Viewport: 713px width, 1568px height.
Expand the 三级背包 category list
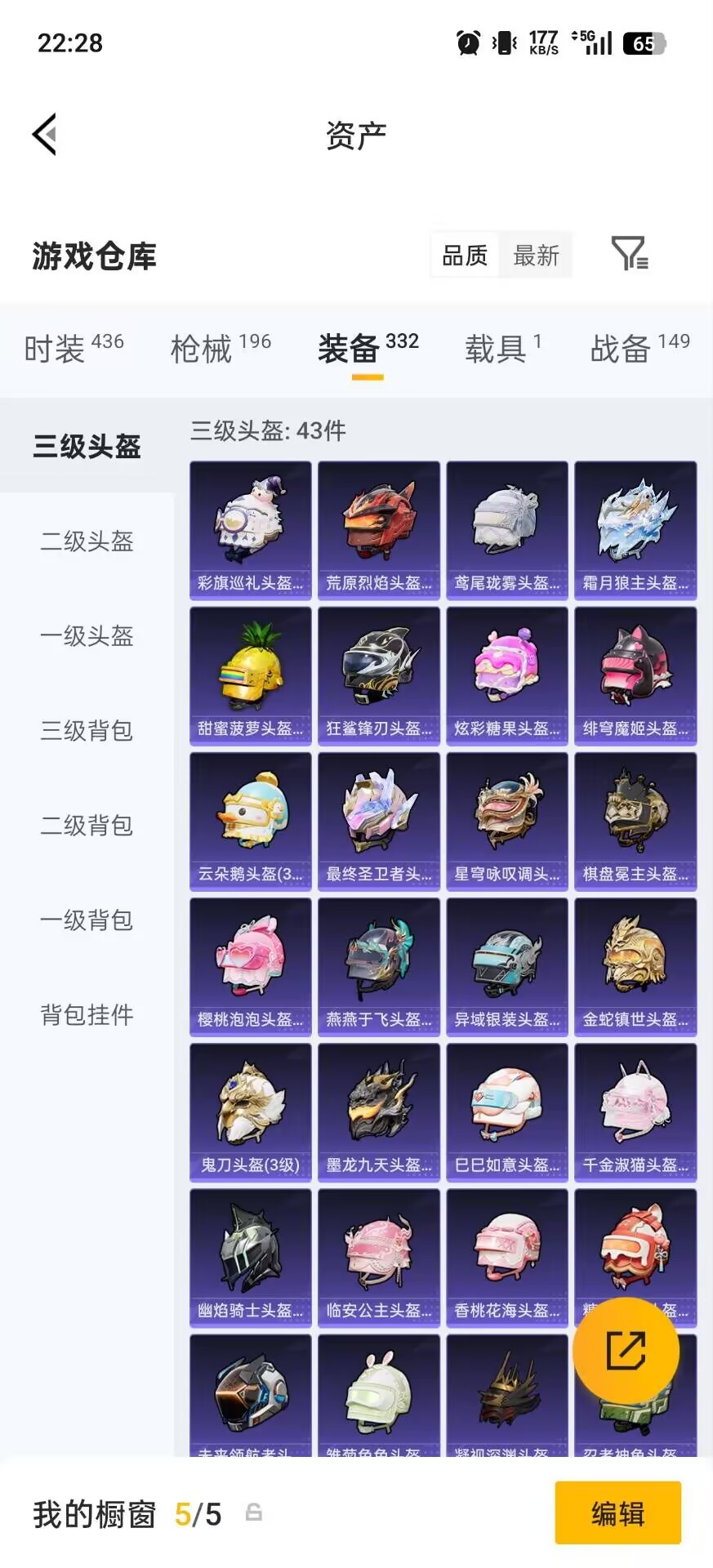86,732
